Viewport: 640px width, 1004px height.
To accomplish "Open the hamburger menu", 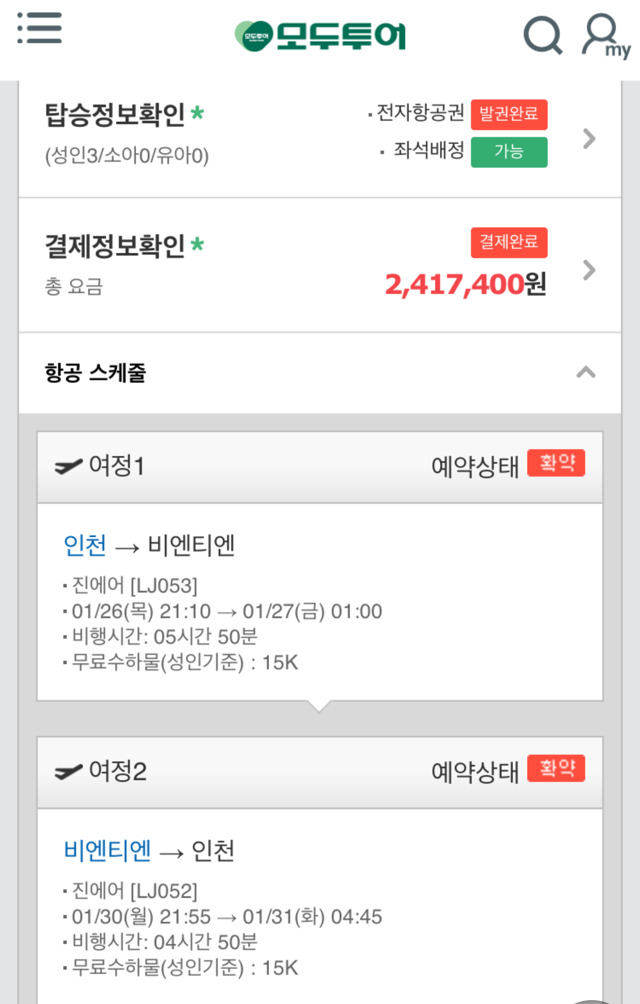I will [x=39, y=29].
